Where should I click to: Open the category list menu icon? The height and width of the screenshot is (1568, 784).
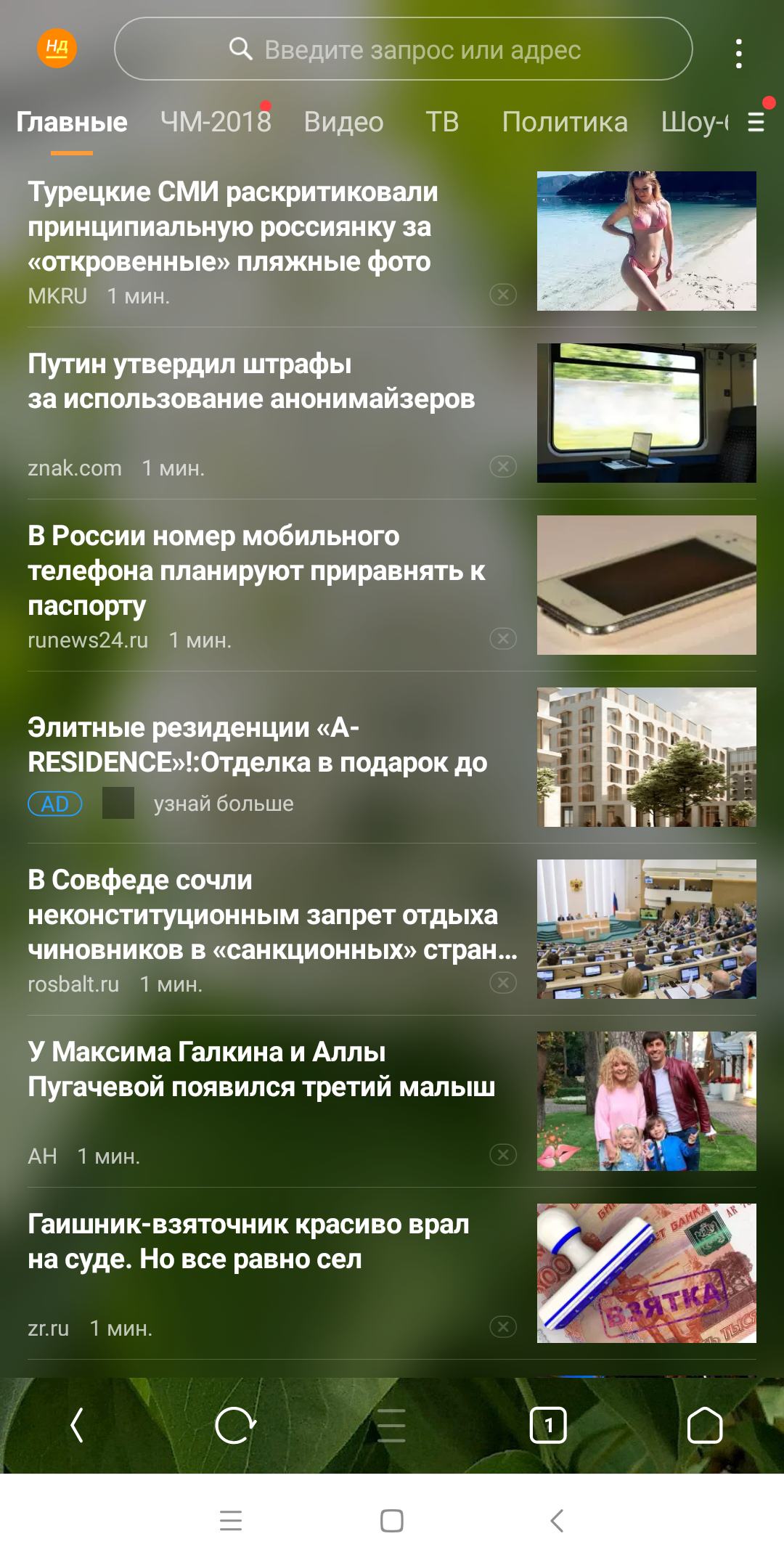(756, 122)
